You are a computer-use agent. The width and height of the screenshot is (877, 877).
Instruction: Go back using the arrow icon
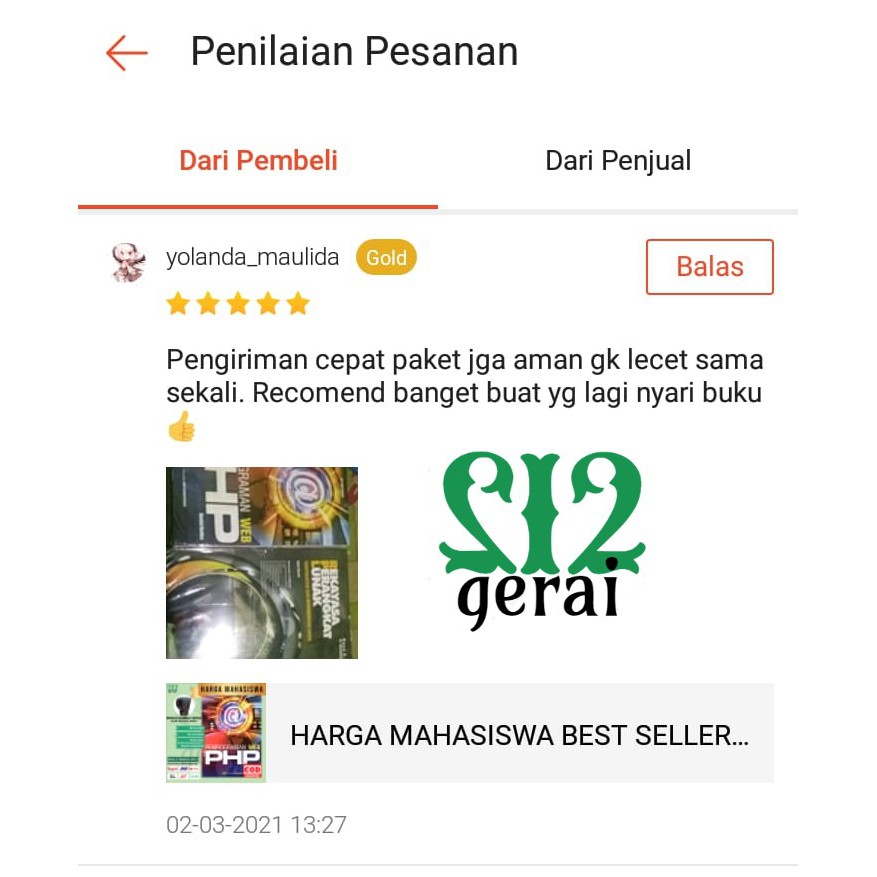coord(127,53)
